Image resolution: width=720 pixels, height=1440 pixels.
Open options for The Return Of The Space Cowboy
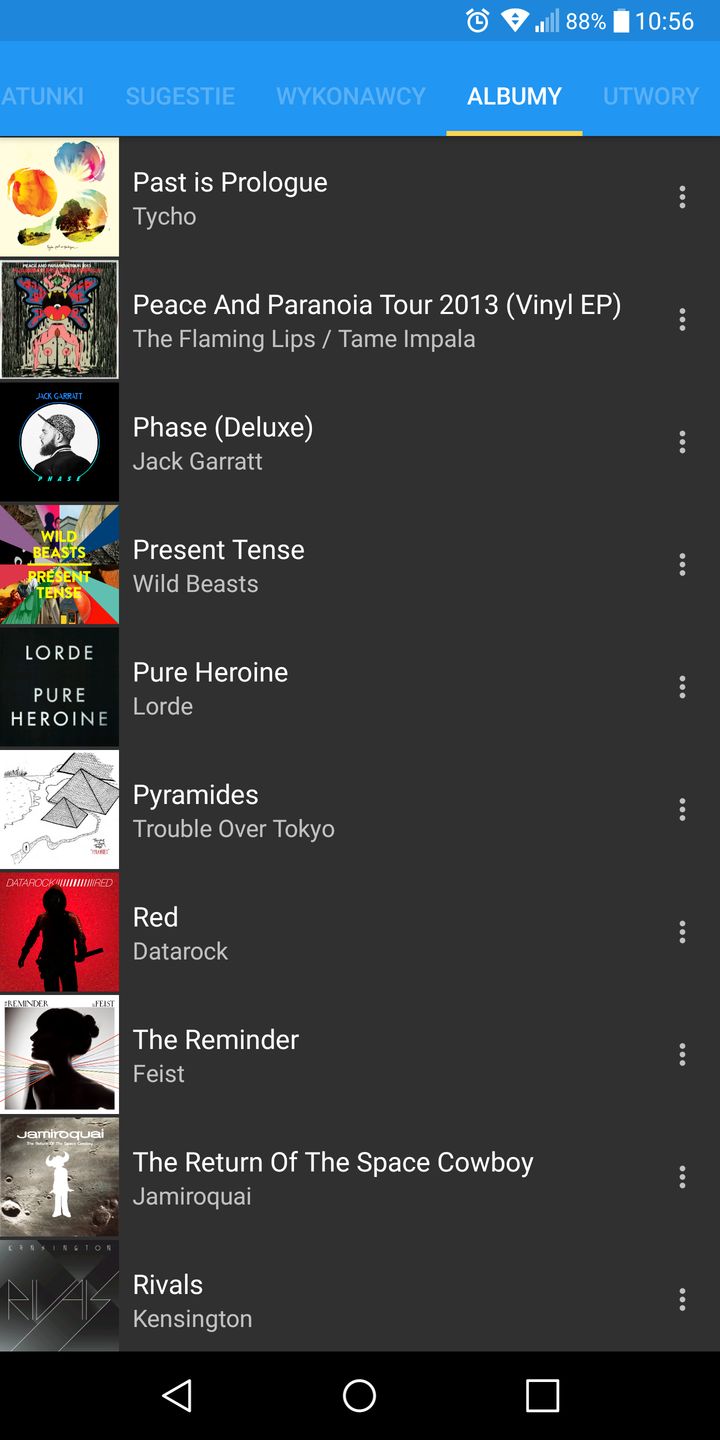tap(682, 1177)
